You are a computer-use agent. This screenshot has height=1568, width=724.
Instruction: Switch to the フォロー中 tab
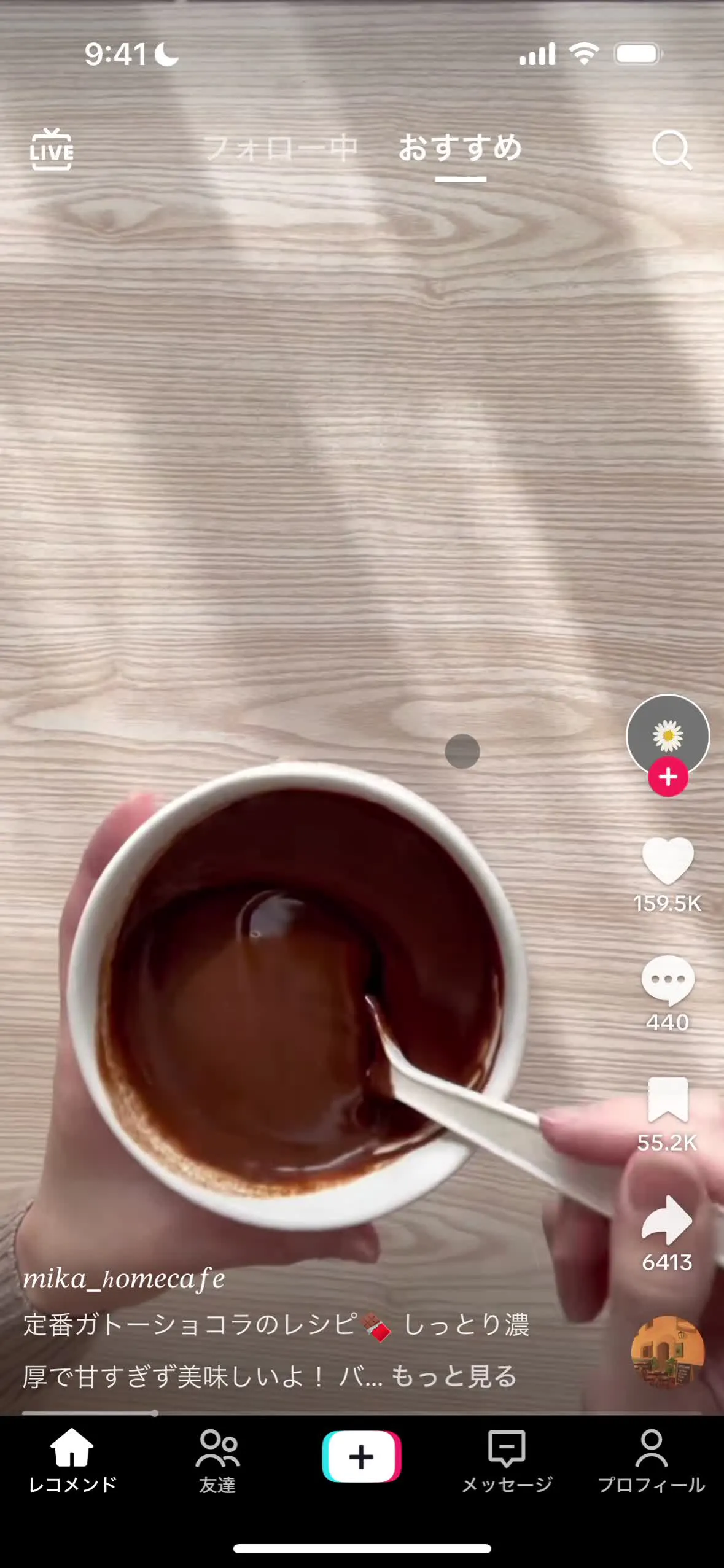[281, 149]
